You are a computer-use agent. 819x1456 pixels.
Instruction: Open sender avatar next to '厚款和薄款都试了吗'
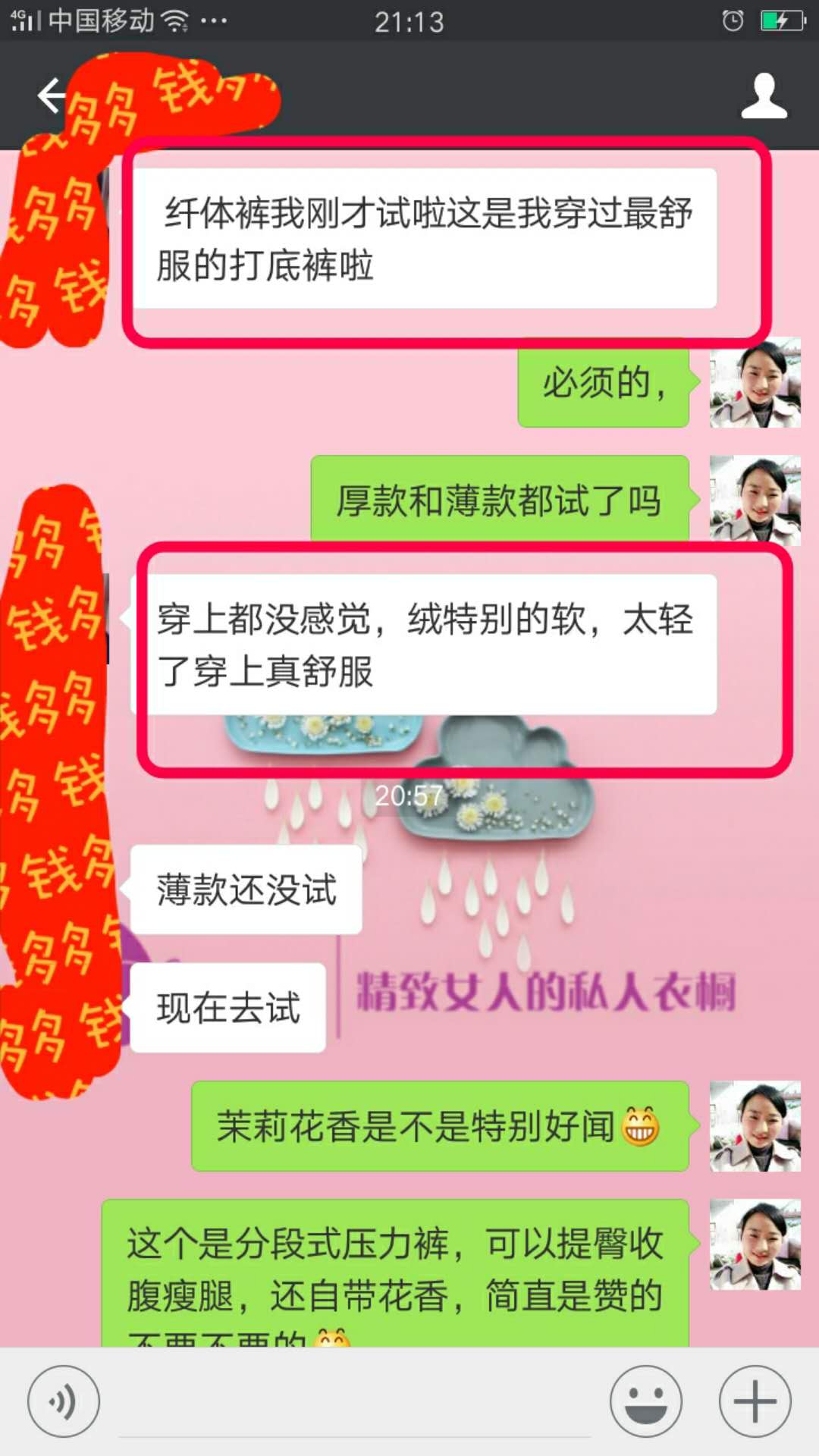(x=755, y=500)
